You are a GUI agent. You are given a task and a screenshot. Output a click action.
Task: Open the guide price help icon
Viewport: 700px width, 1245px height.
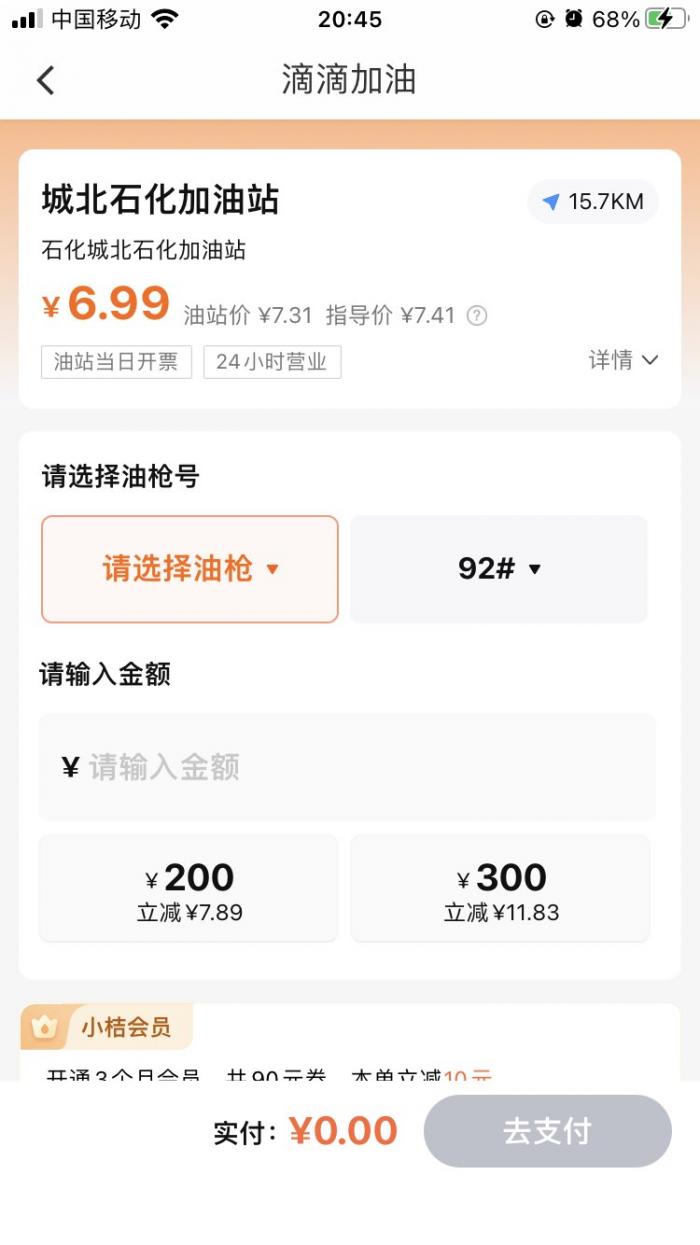pos(477,316)
